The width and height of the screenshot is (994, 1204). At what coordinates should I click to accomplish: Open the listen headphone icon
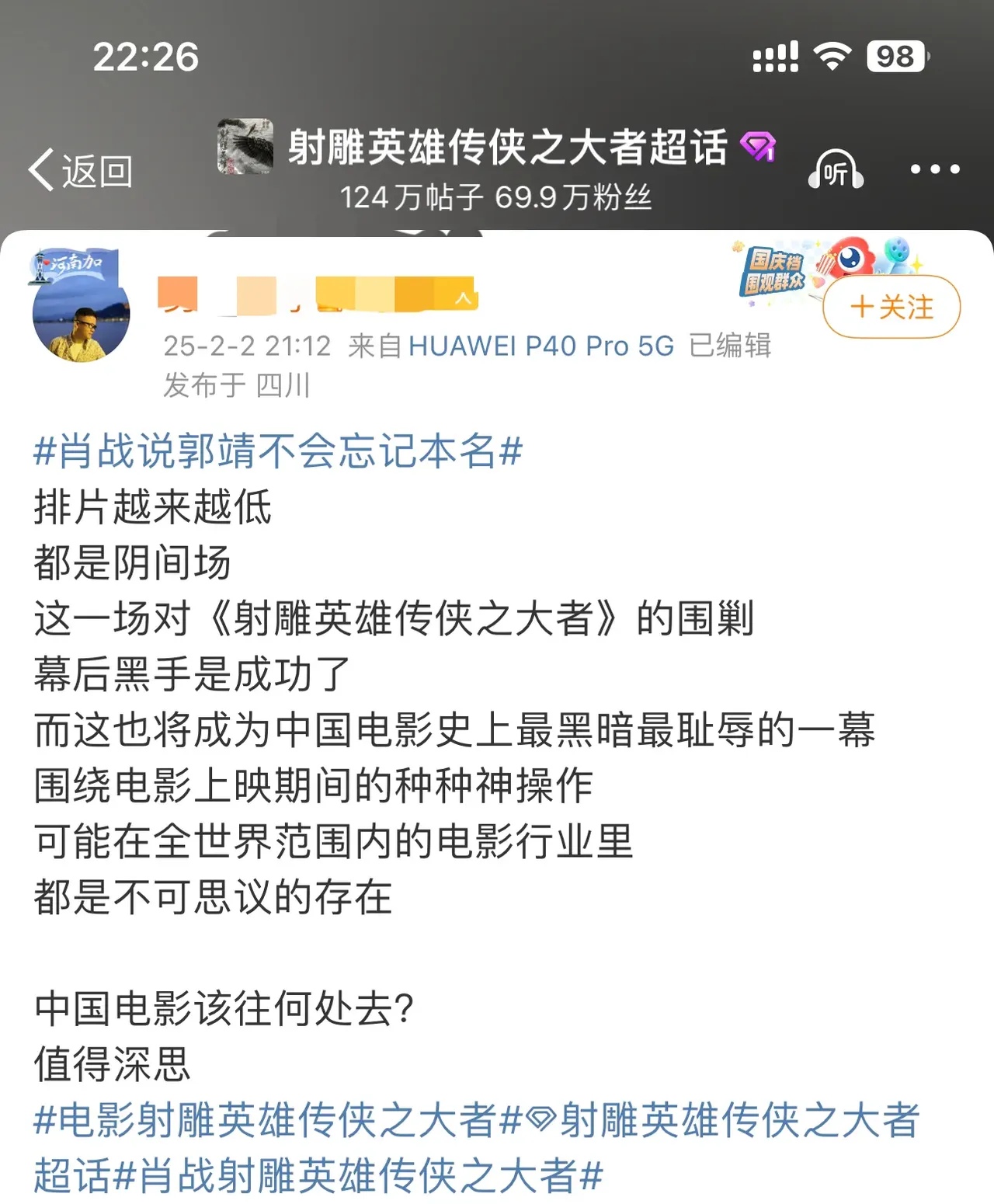tap(836, 170)
